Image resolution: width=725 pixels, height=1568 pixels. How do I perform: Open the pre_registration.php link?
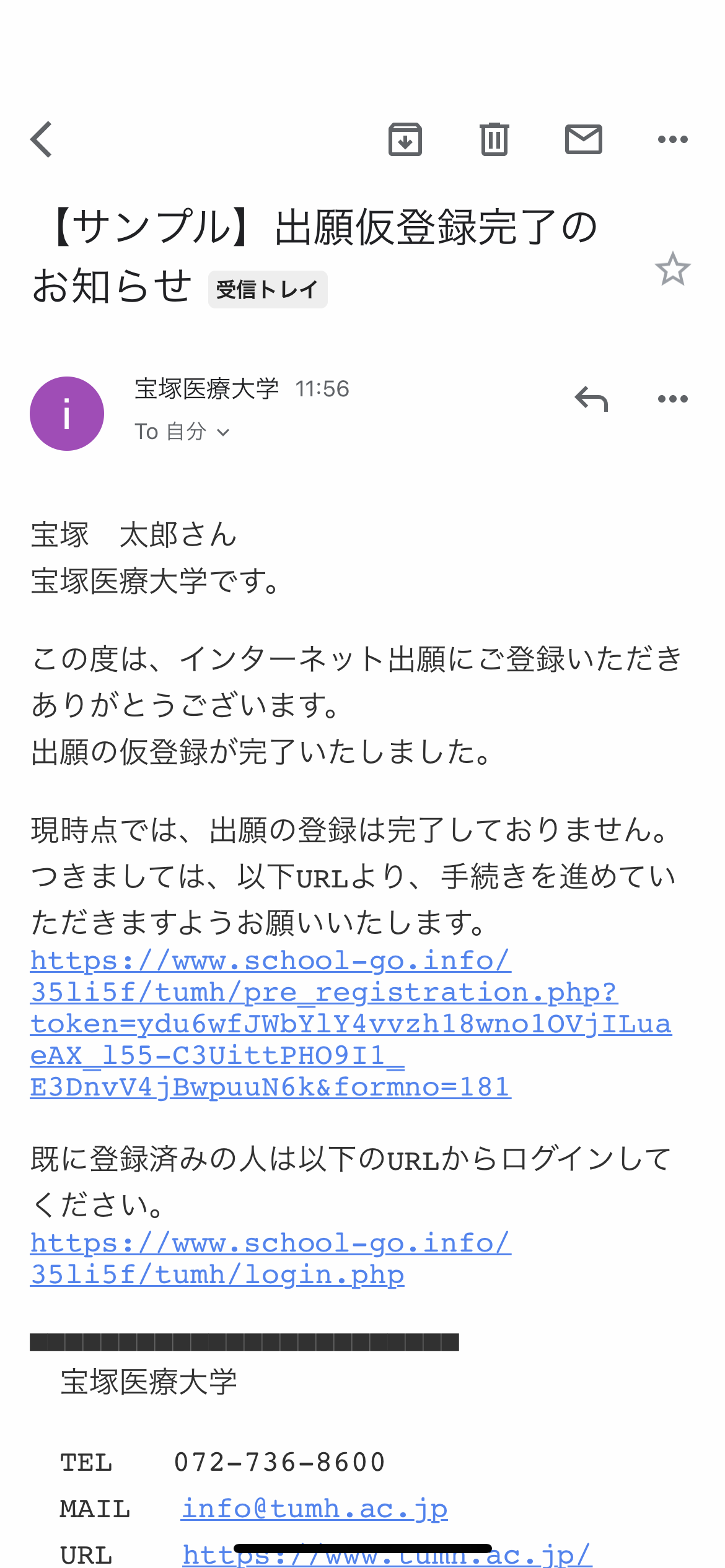(x=351, y=1024)
